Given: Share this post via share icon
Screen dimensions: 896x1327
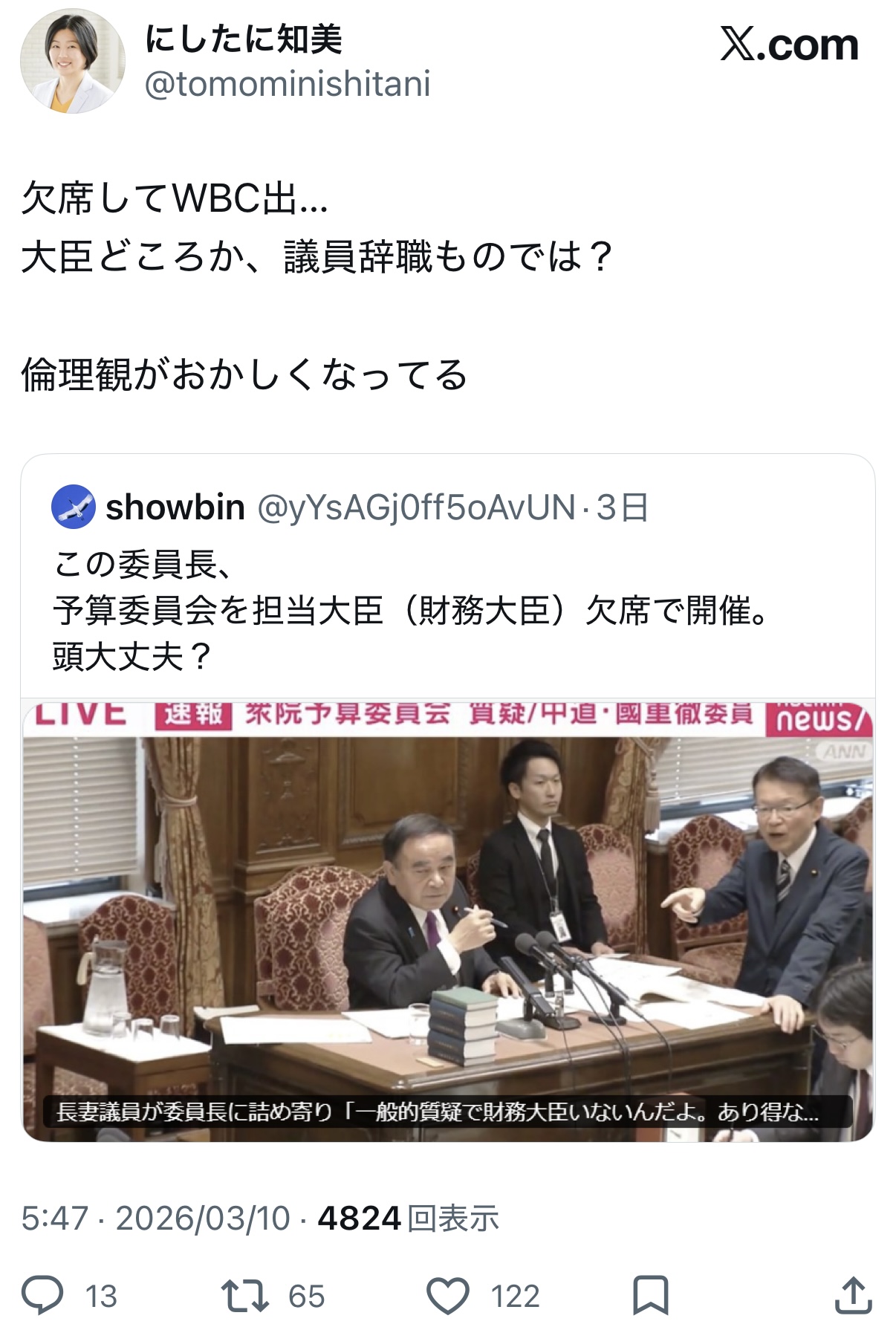Looking at the screenshot, I should [853, 1296].
